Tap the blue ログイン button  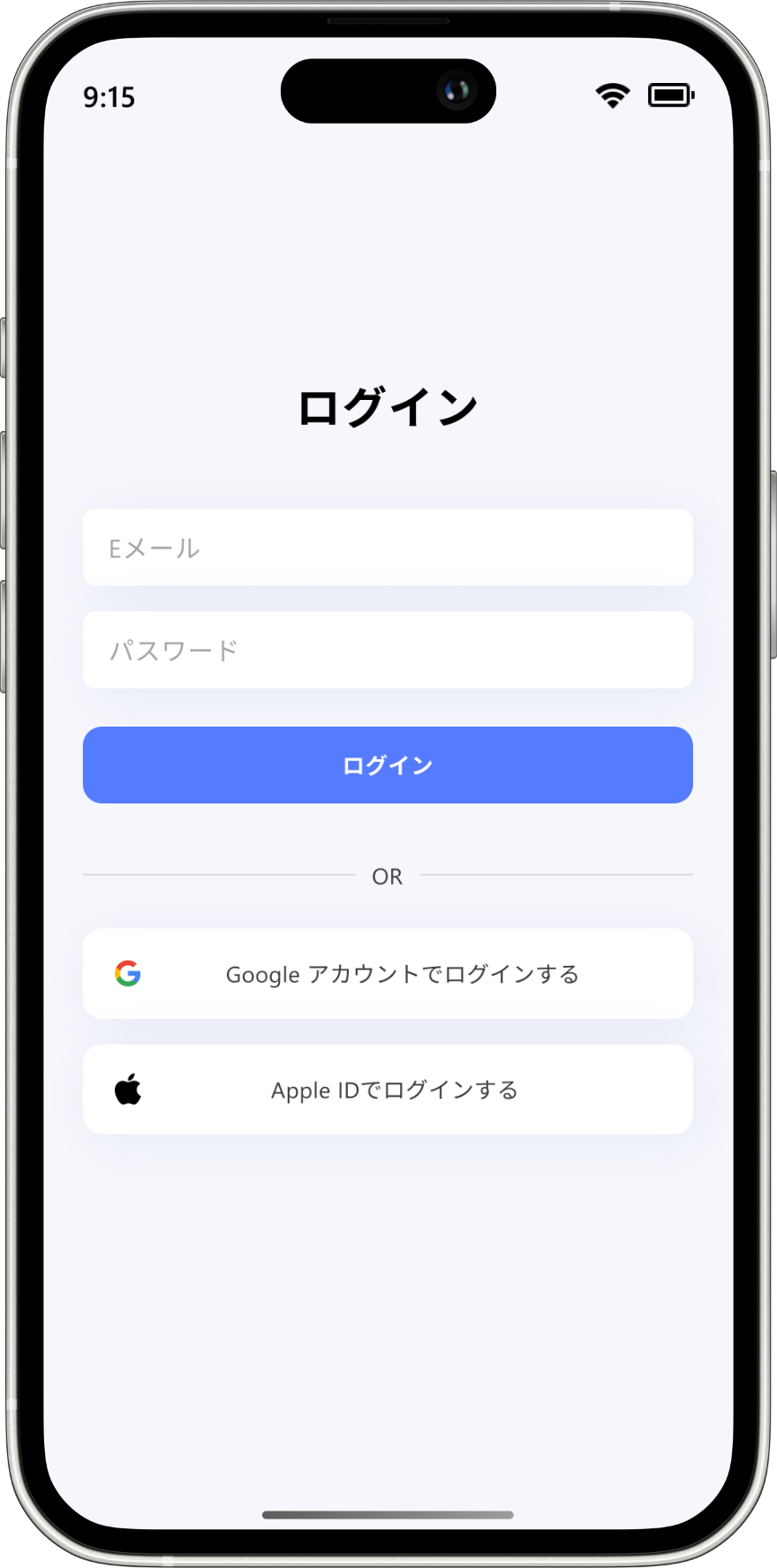388,765
